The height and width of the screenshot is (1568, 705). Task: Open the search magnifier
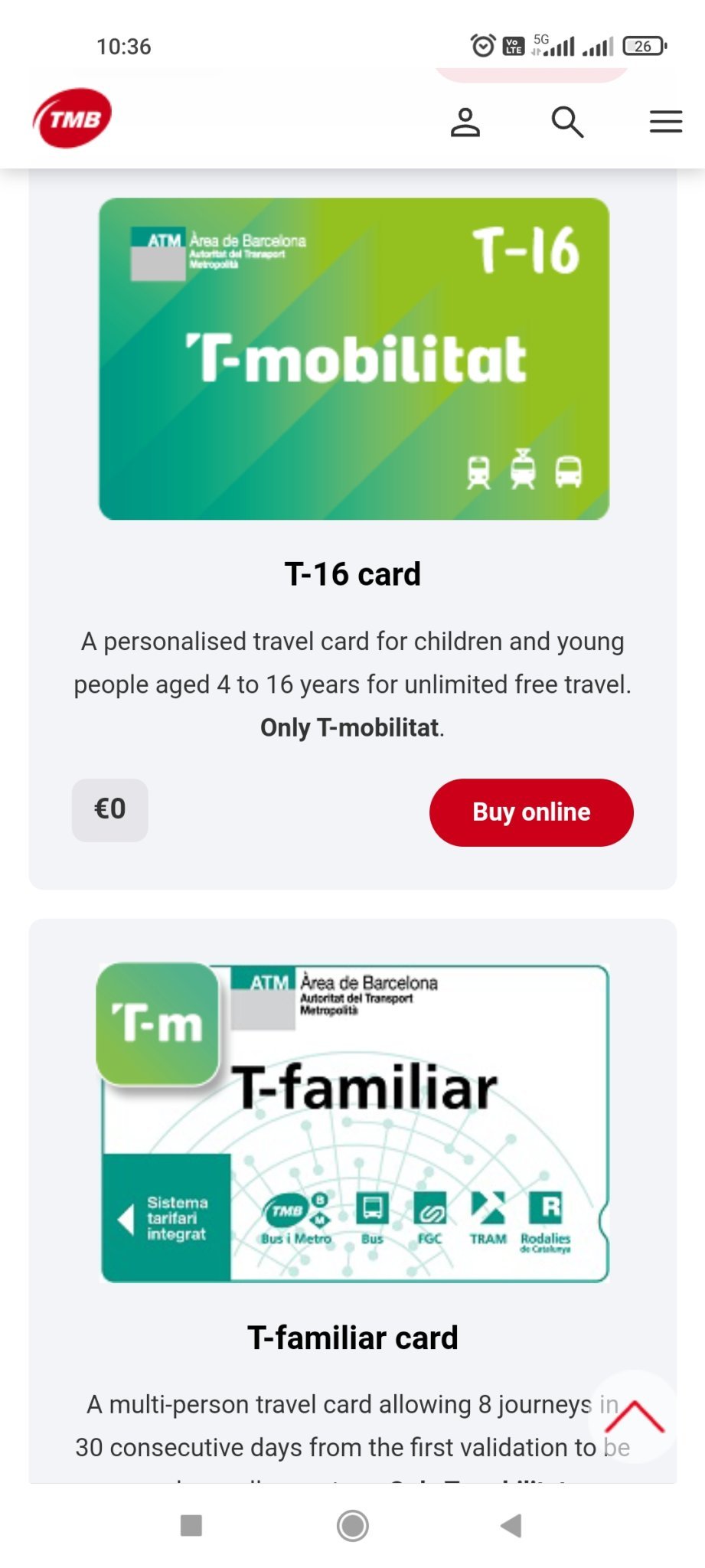point(567,122)
